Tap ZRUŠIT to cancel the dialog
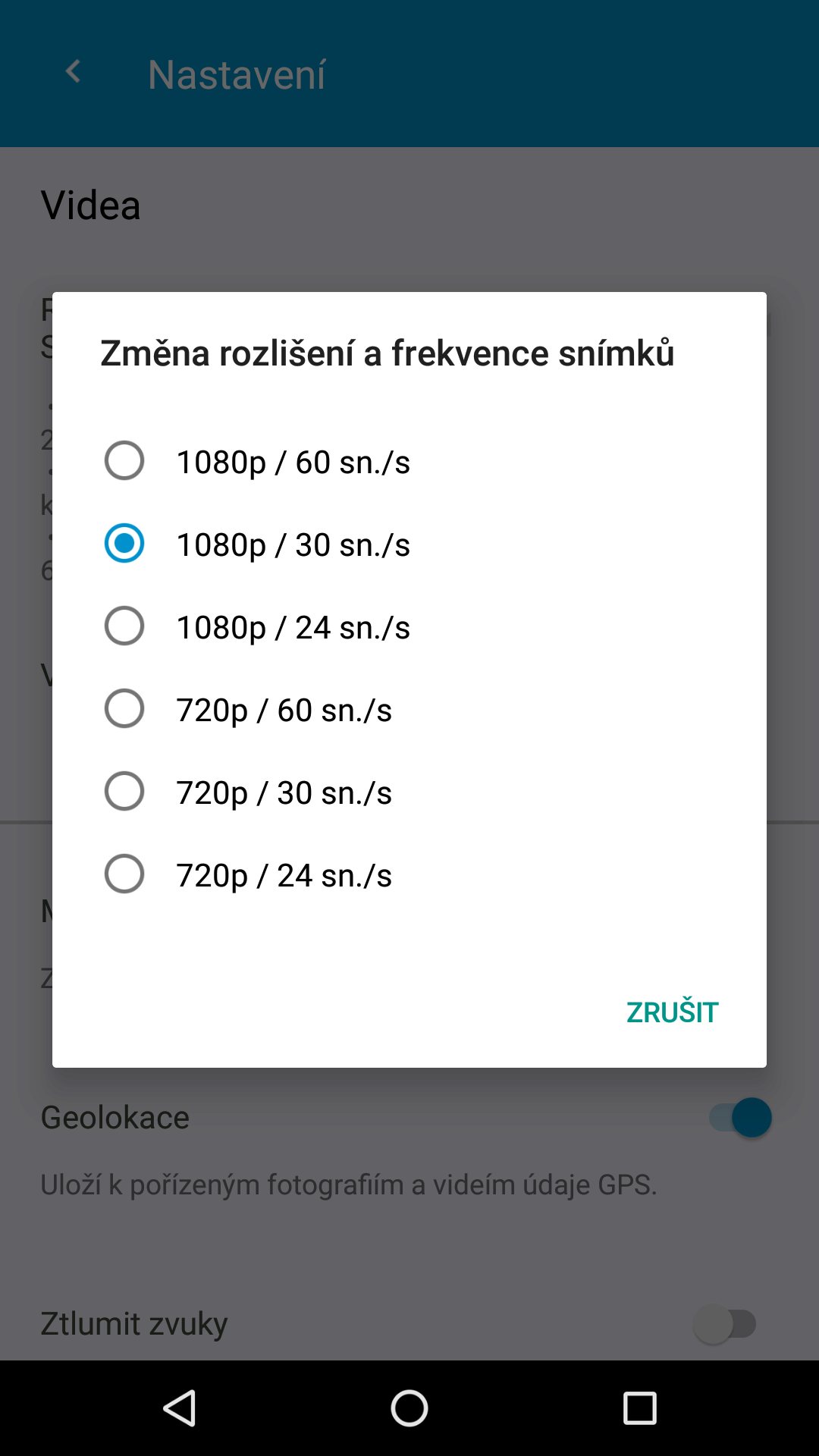The width and height of the screenshot is (819, 1456). pyautogui.click(x=672, y=1012)
